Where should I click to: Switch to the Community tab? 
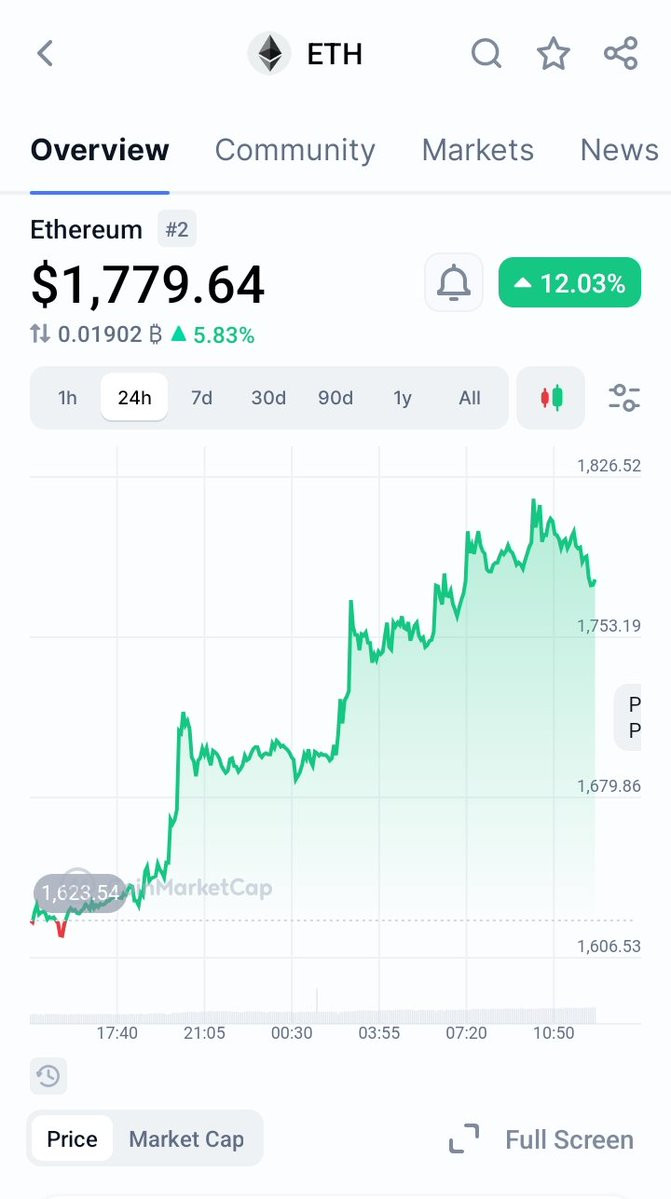[x=295, y=150]
